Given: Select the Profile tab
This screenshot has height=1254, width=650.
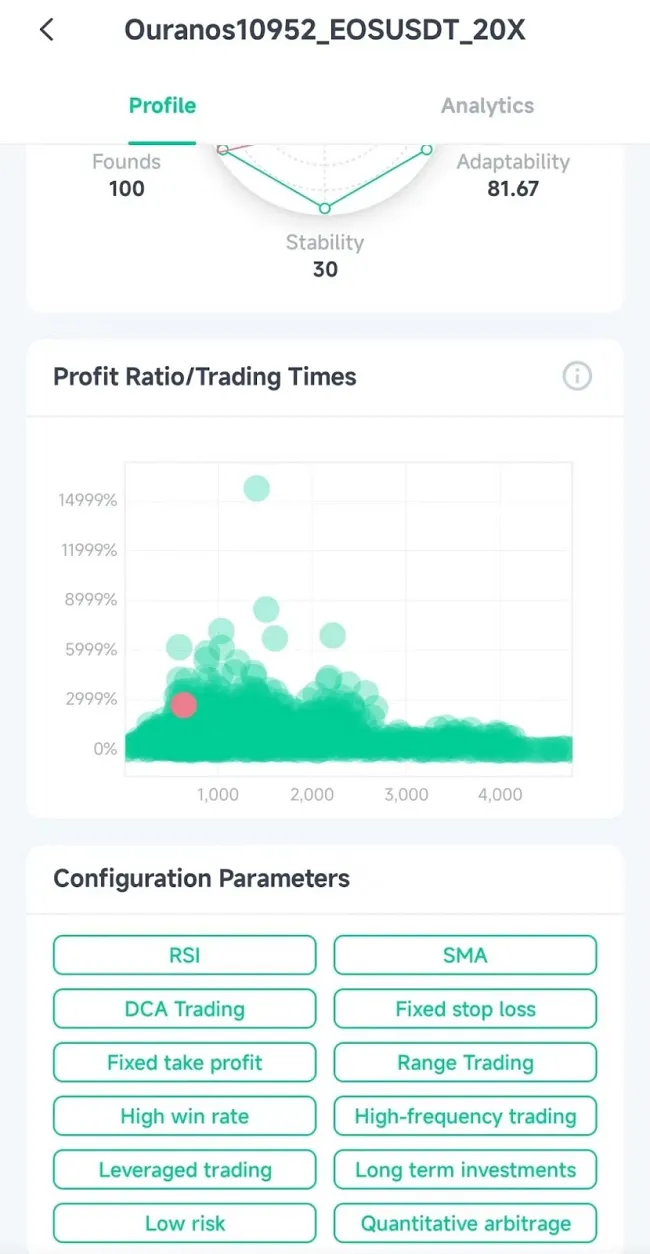Looking at the screenshot, I should [162, 106].
